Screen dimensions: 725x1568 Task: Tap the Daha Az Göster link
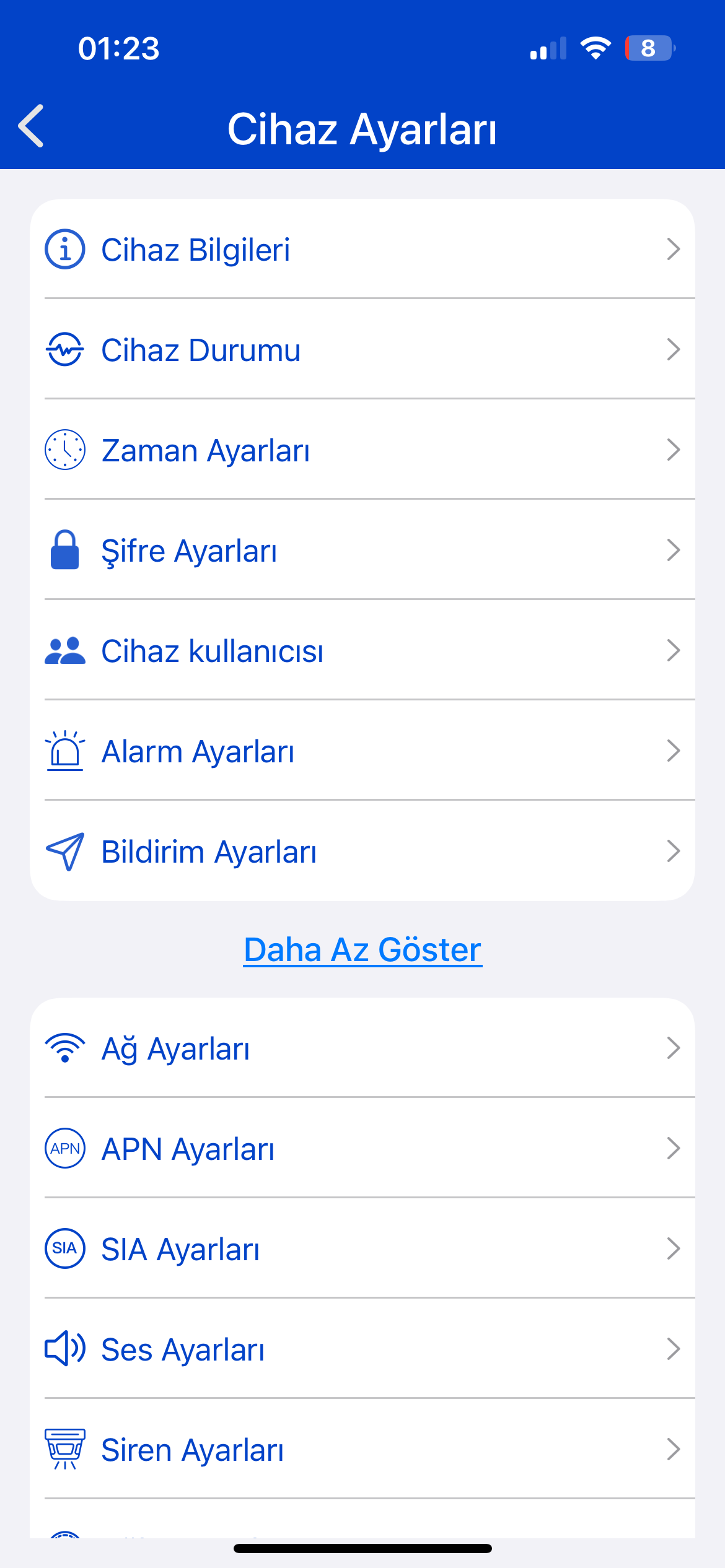click(x=362, y=950)
